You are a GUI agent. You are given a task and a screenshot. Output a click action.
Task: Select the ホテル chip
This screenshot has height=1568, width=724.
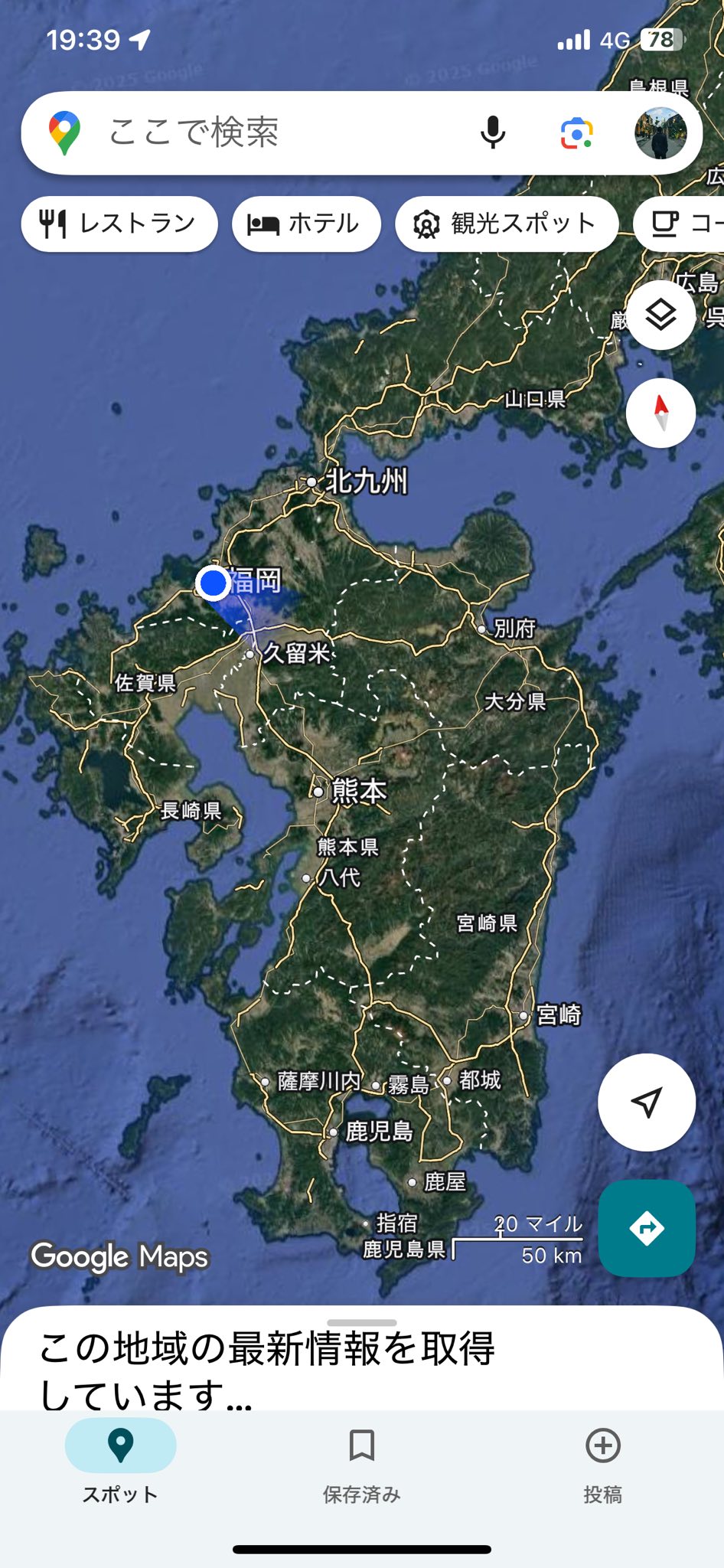[x=306, y=224]
